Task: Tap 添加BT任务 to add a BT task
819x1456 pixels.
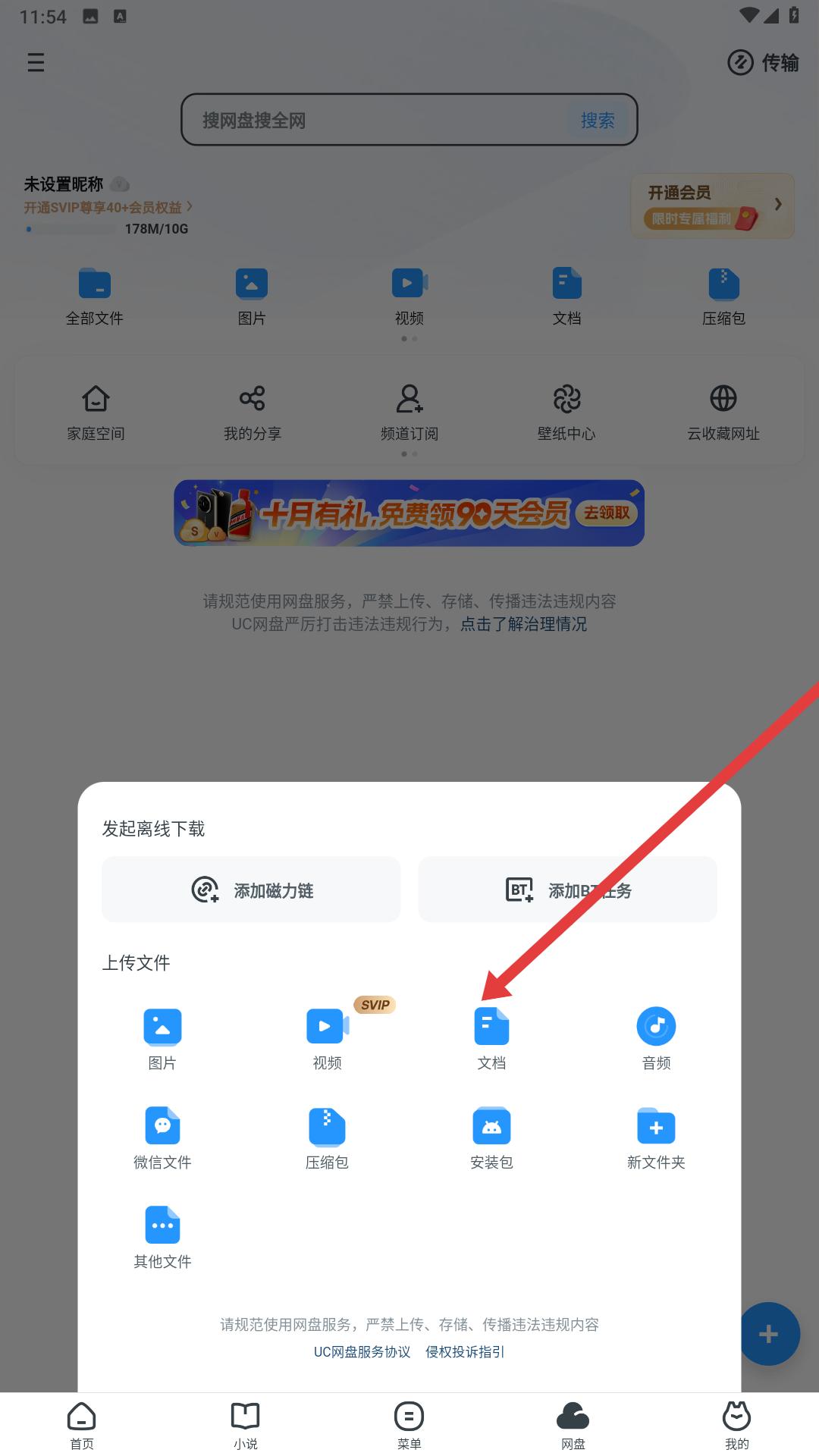Action: tap(567, 890)
